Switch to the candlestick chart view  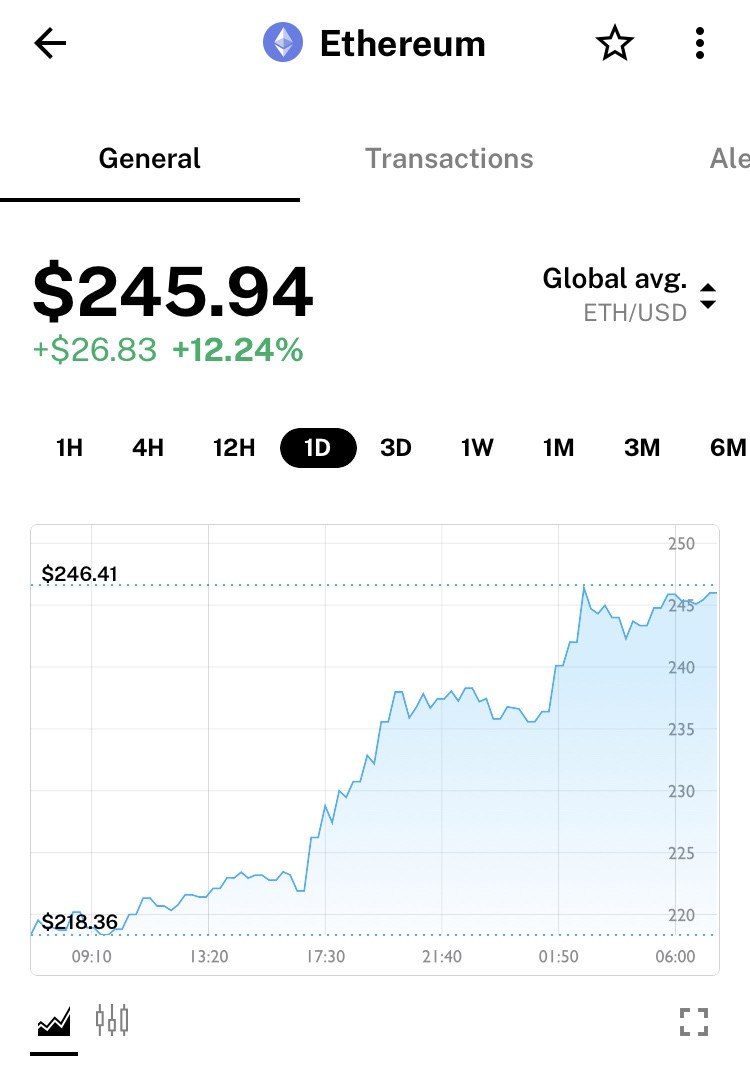[112, 1021]
